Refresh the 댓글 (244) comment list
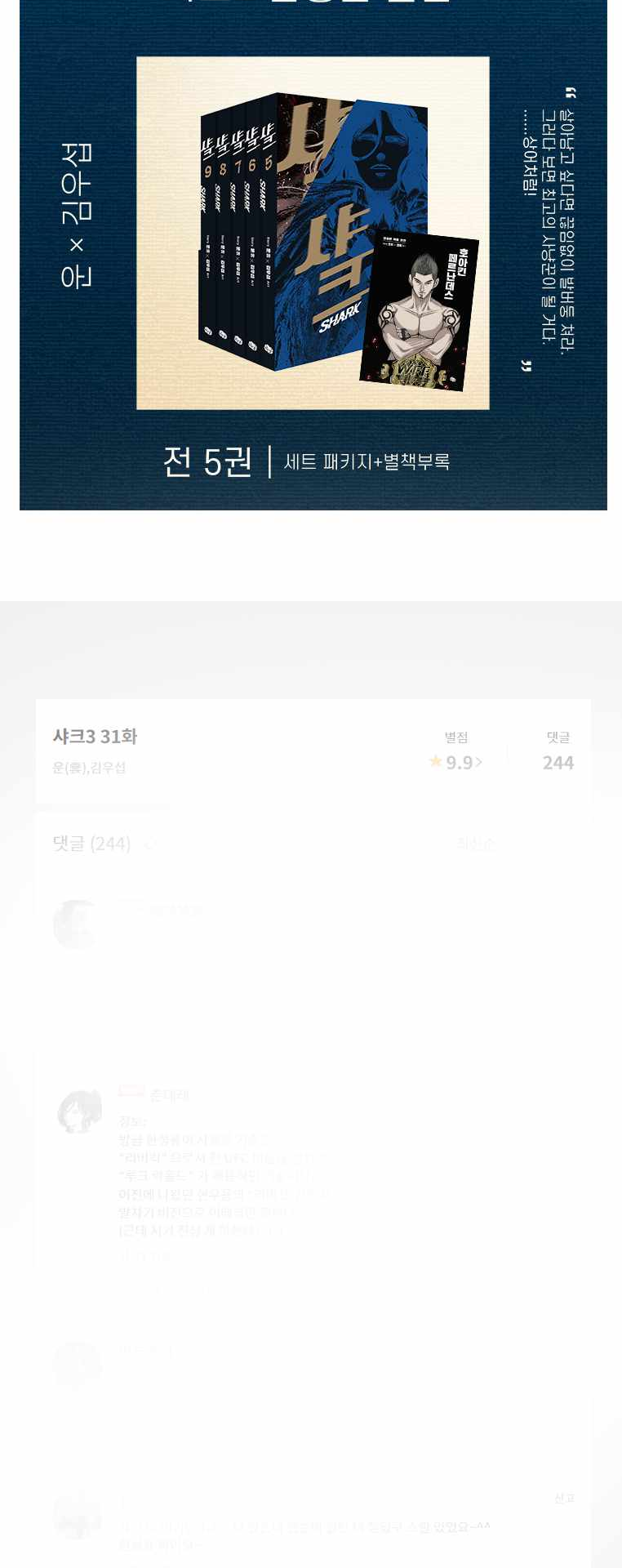Image resolution: width=622 pixels, height=1568 pixels. (x=149, y=844)
